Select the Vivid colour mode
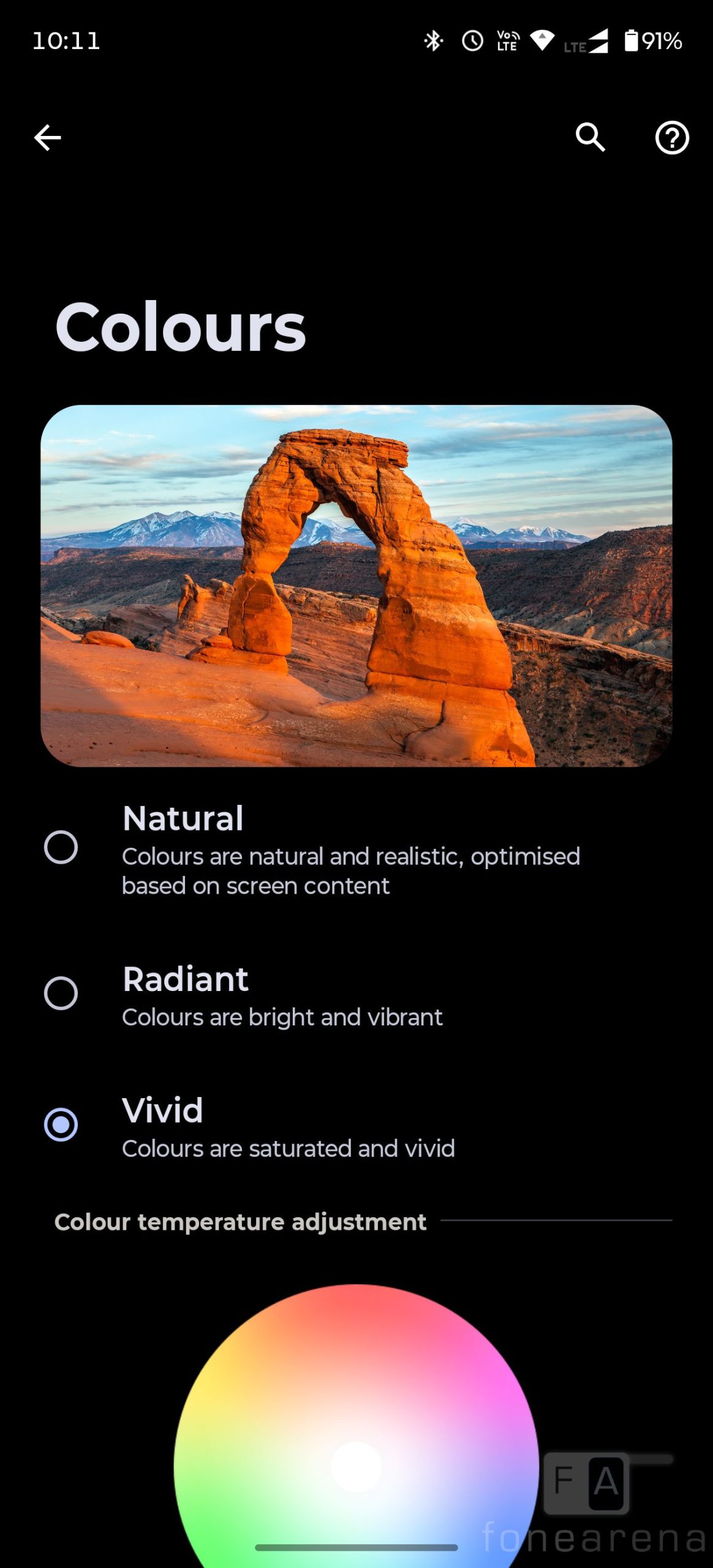This screenshot has height=1568, width=713. 61,1125
